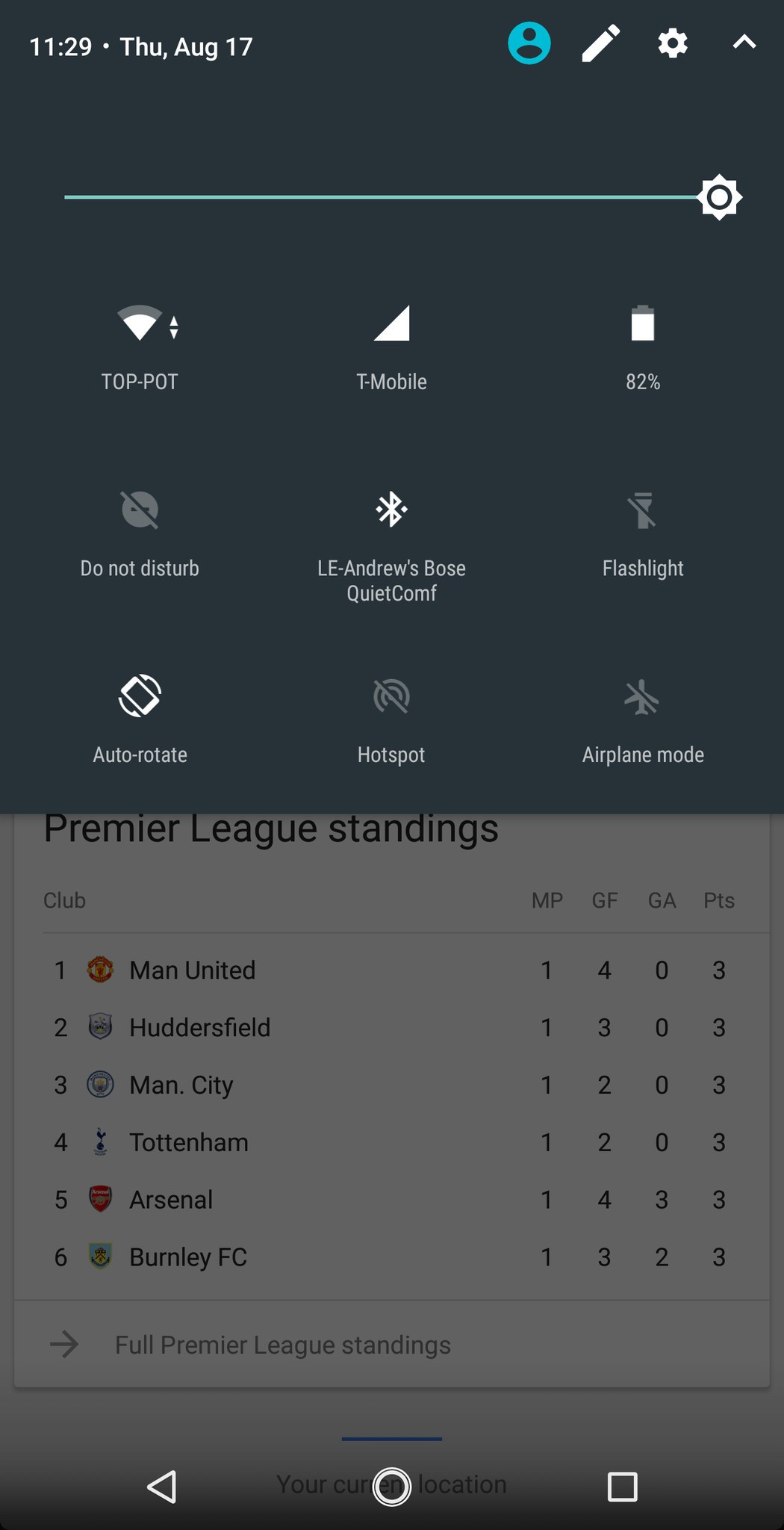Open the user account switcher icon
Image resolution: width=784 pixels, height=1530 pixels.
(529, 43)
